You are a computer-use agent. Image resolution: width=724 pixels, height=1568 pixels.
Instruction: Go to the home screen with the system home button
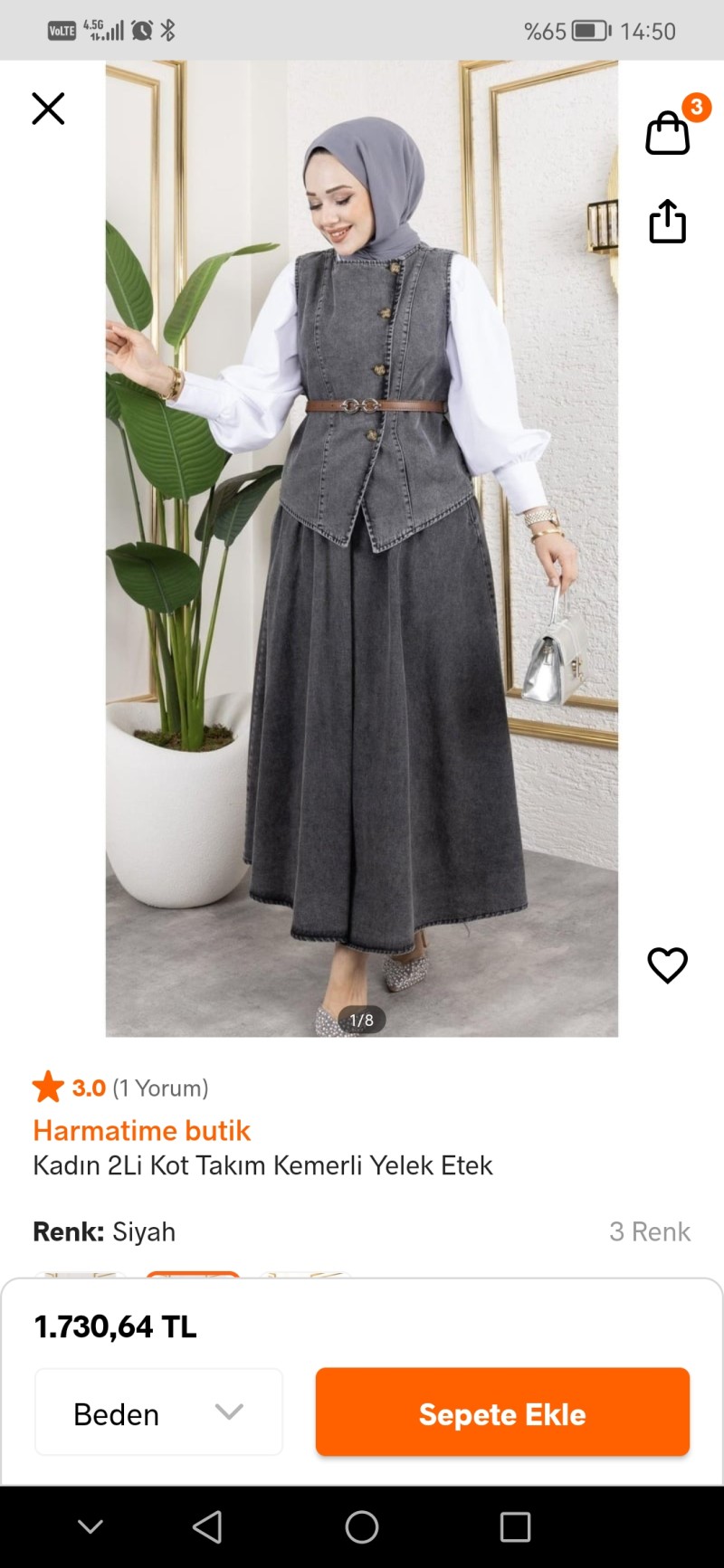click(x=362, y=1527)
